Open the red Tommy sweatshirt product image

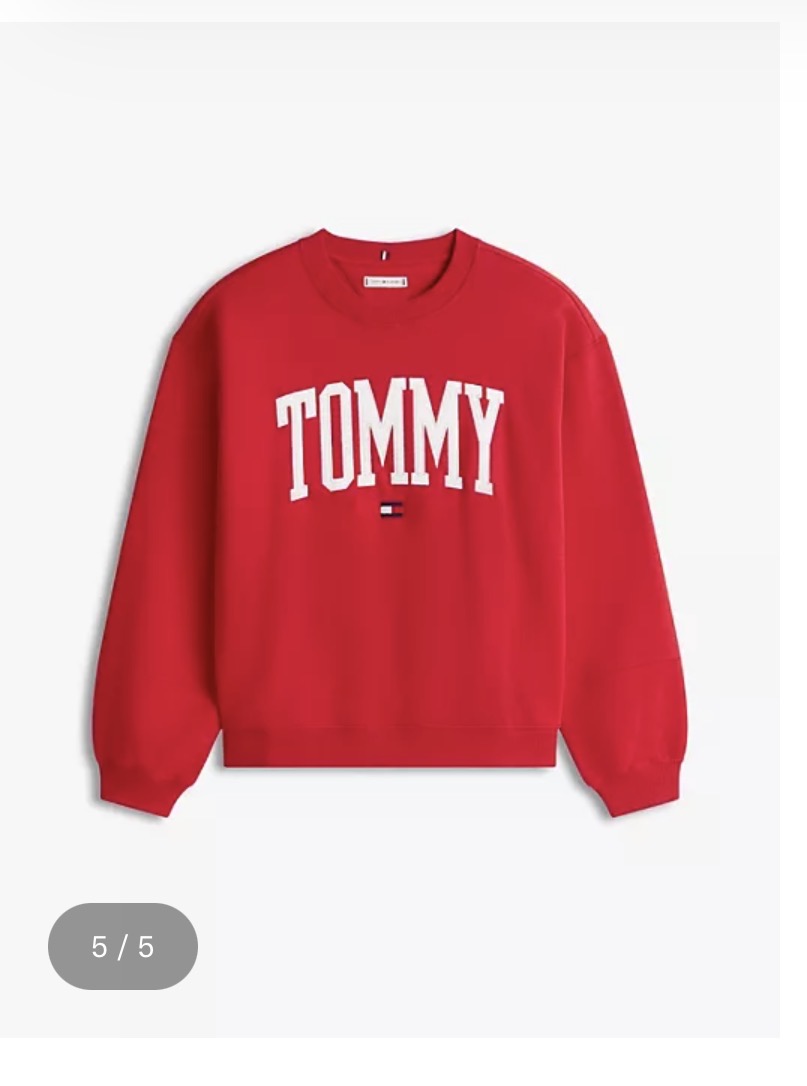tap(390, 520)
